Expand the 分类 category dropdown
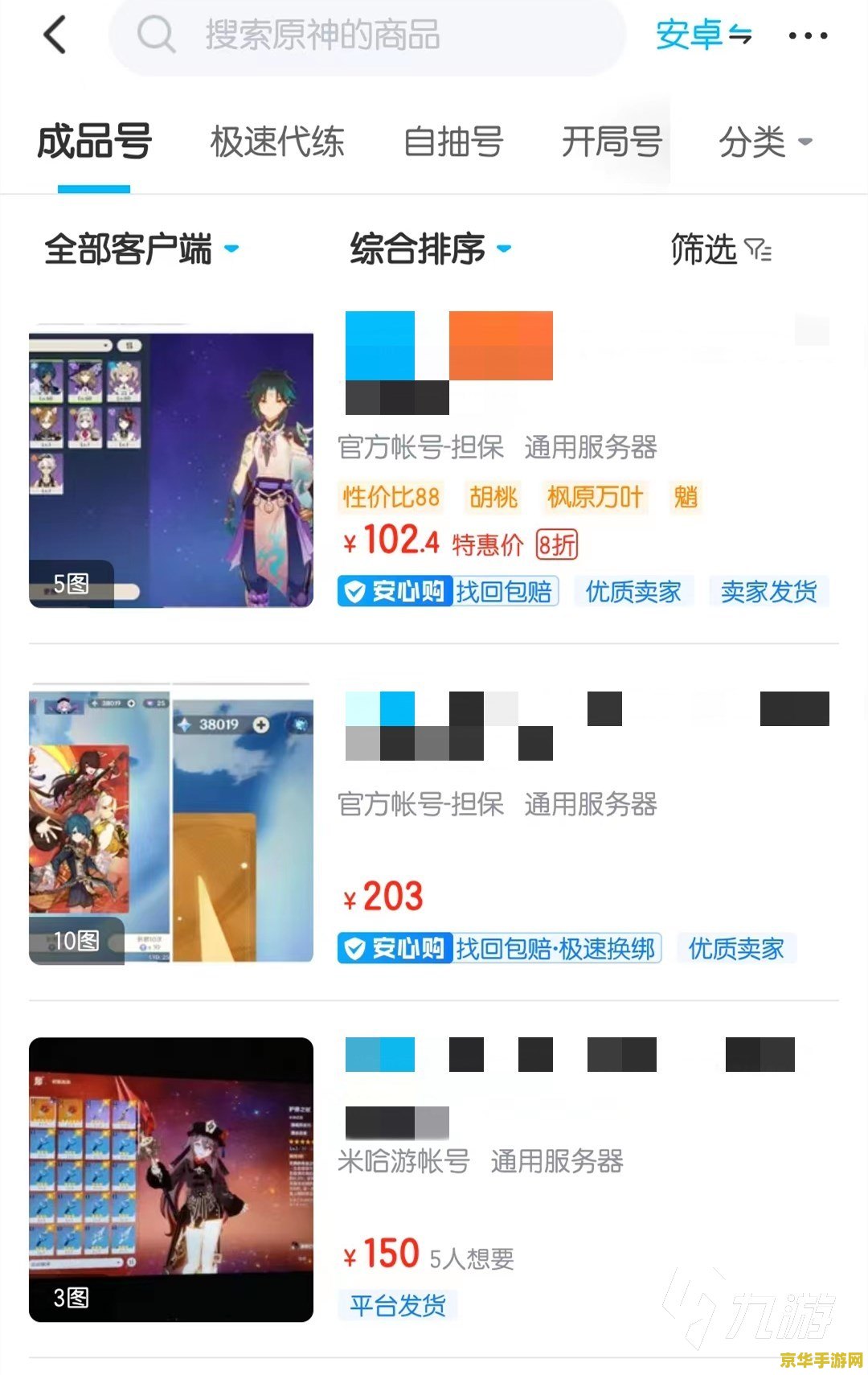This screenshot has width=868, height=1375. point(764,142)
